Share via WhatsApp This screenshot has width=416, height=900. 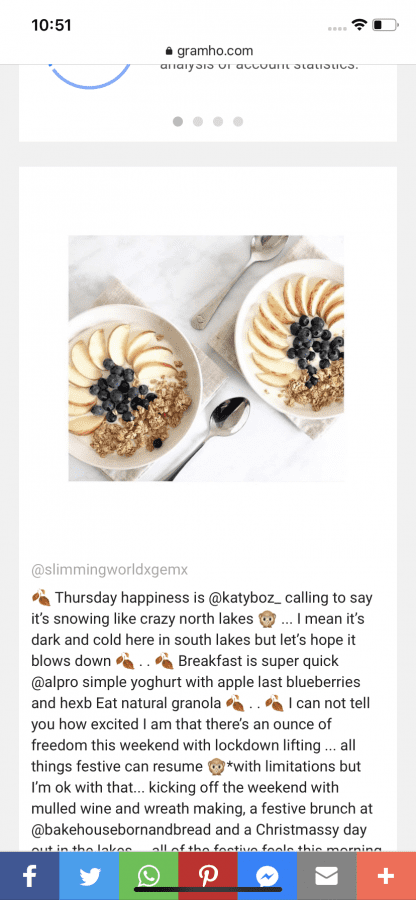coord(149,876)
